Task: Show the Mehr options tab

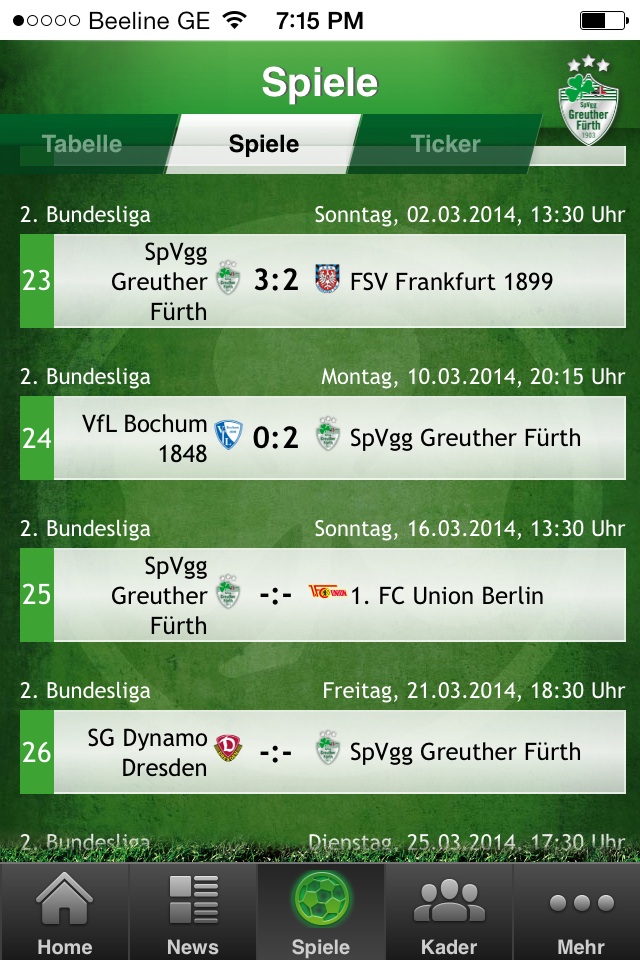Action: pyautogui.click(x=580, y=914)
